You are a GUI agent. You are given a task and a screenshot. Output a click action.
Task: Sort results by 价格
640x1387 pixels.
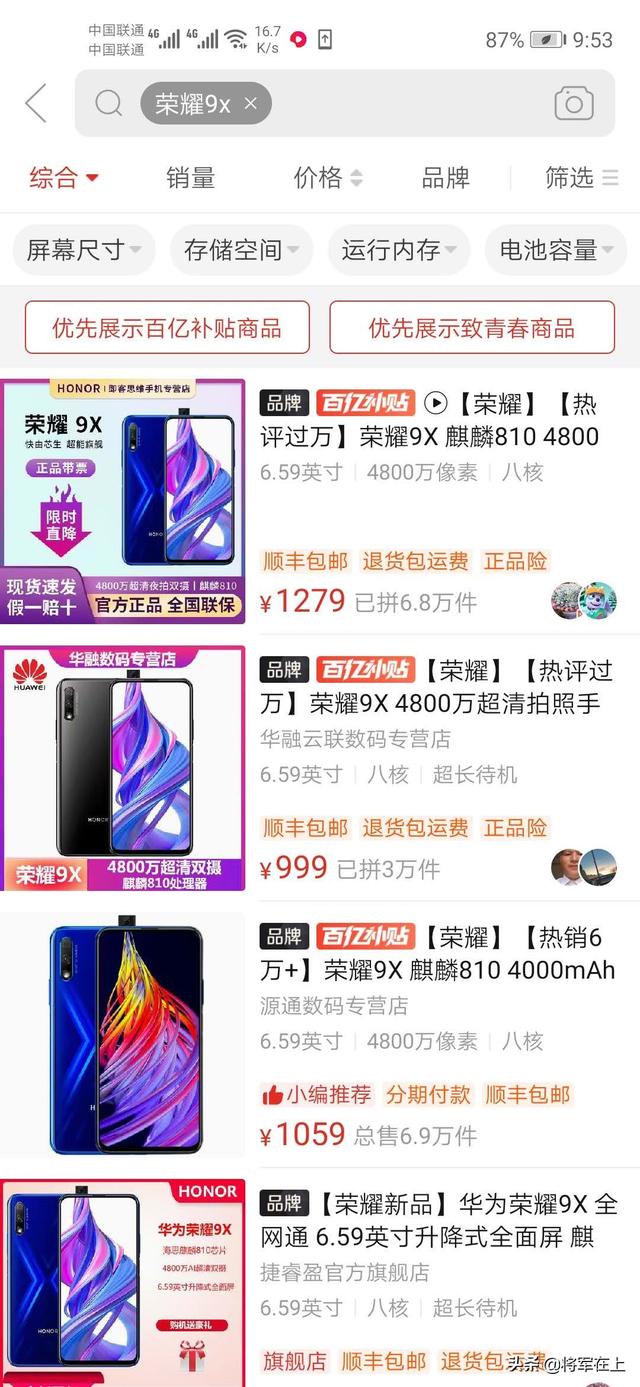327,179
